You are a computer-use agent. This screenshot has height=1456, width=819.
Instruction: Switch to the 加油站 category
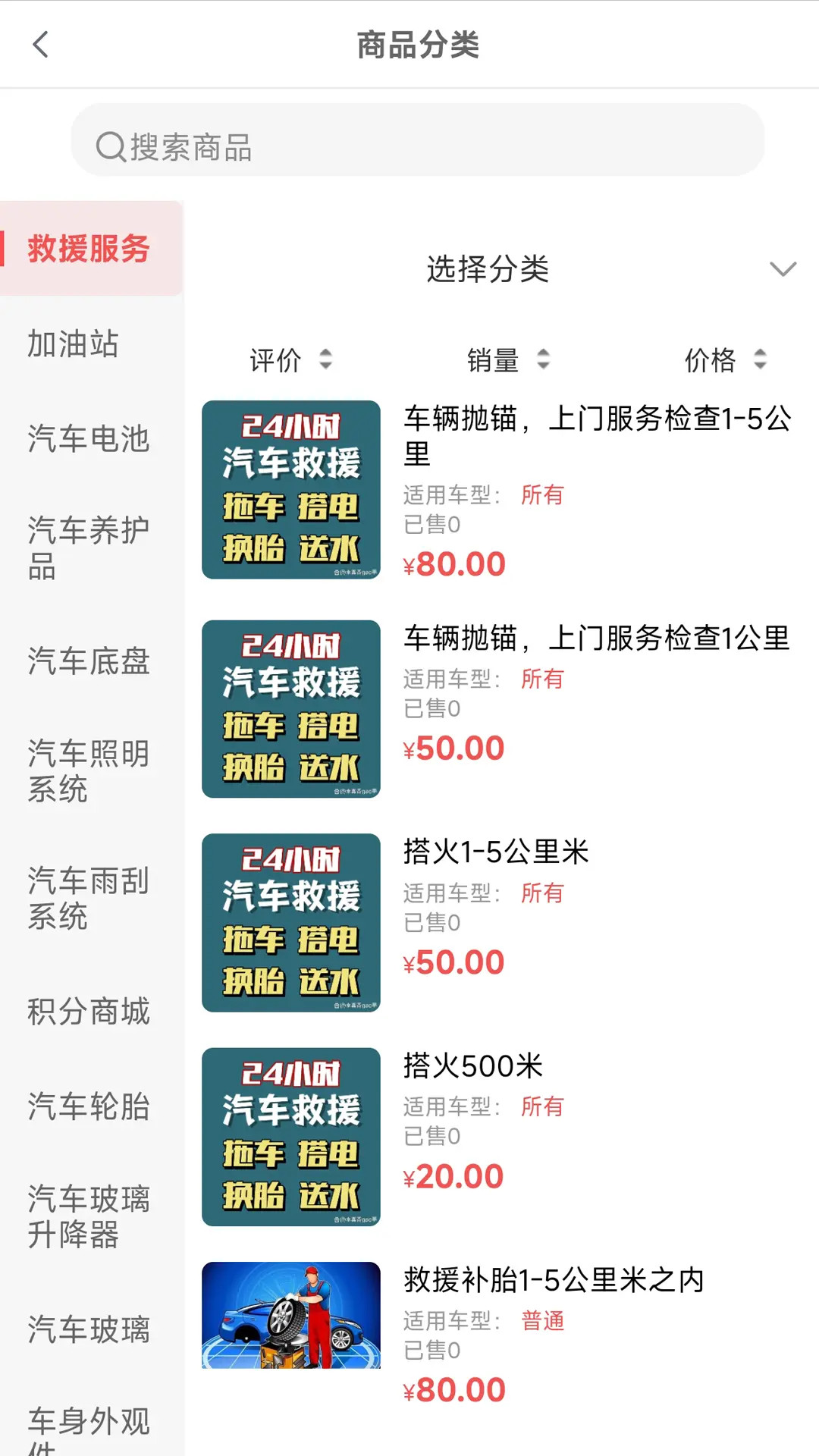pos(74,345)
